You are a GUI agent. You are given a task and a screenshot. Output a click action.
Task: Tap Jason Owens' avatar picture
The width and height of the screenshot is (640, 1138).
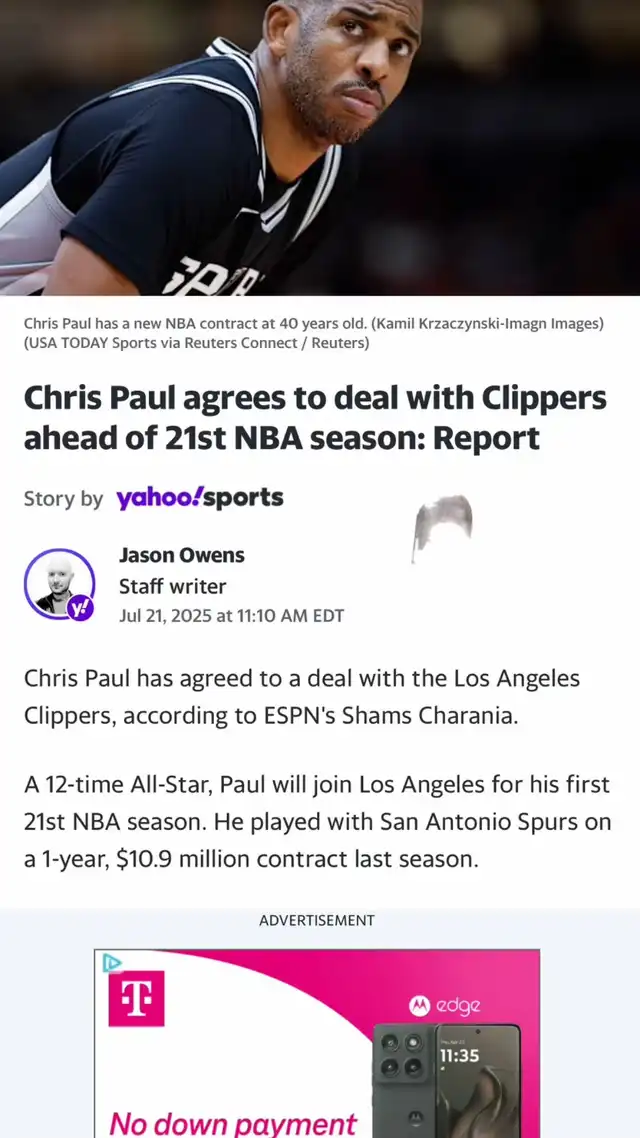(59, 585)
